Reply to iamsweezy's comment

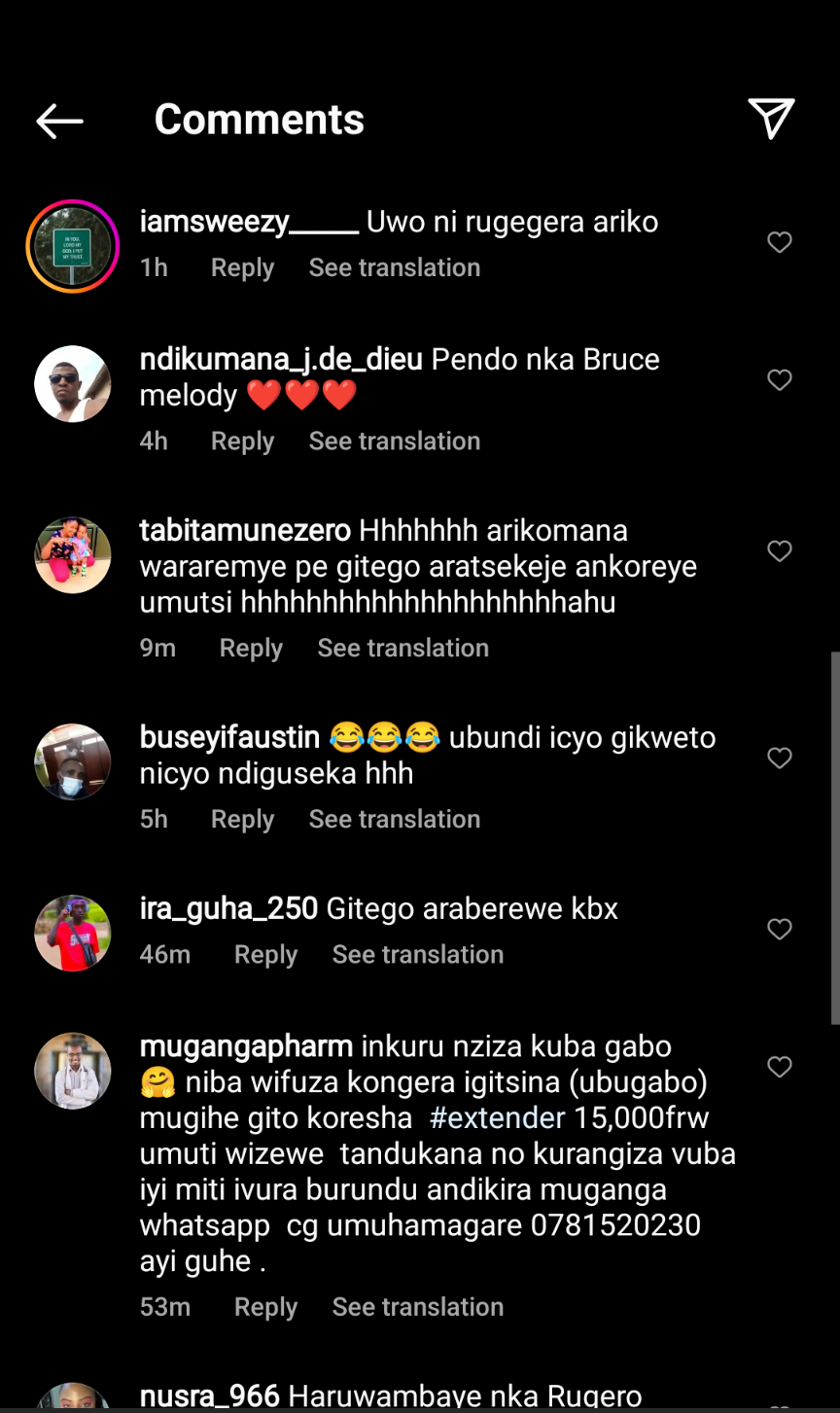(x=242, y=267)
